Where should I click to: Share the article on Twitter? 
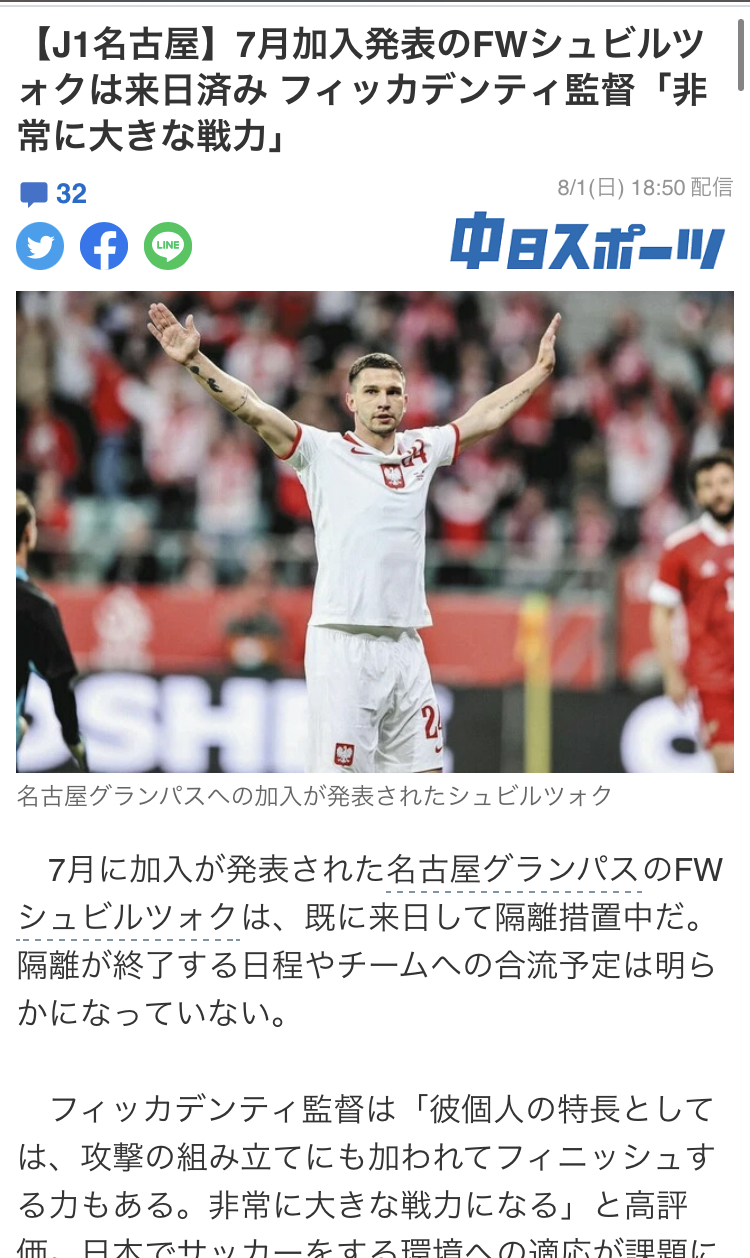click(40, 246)
